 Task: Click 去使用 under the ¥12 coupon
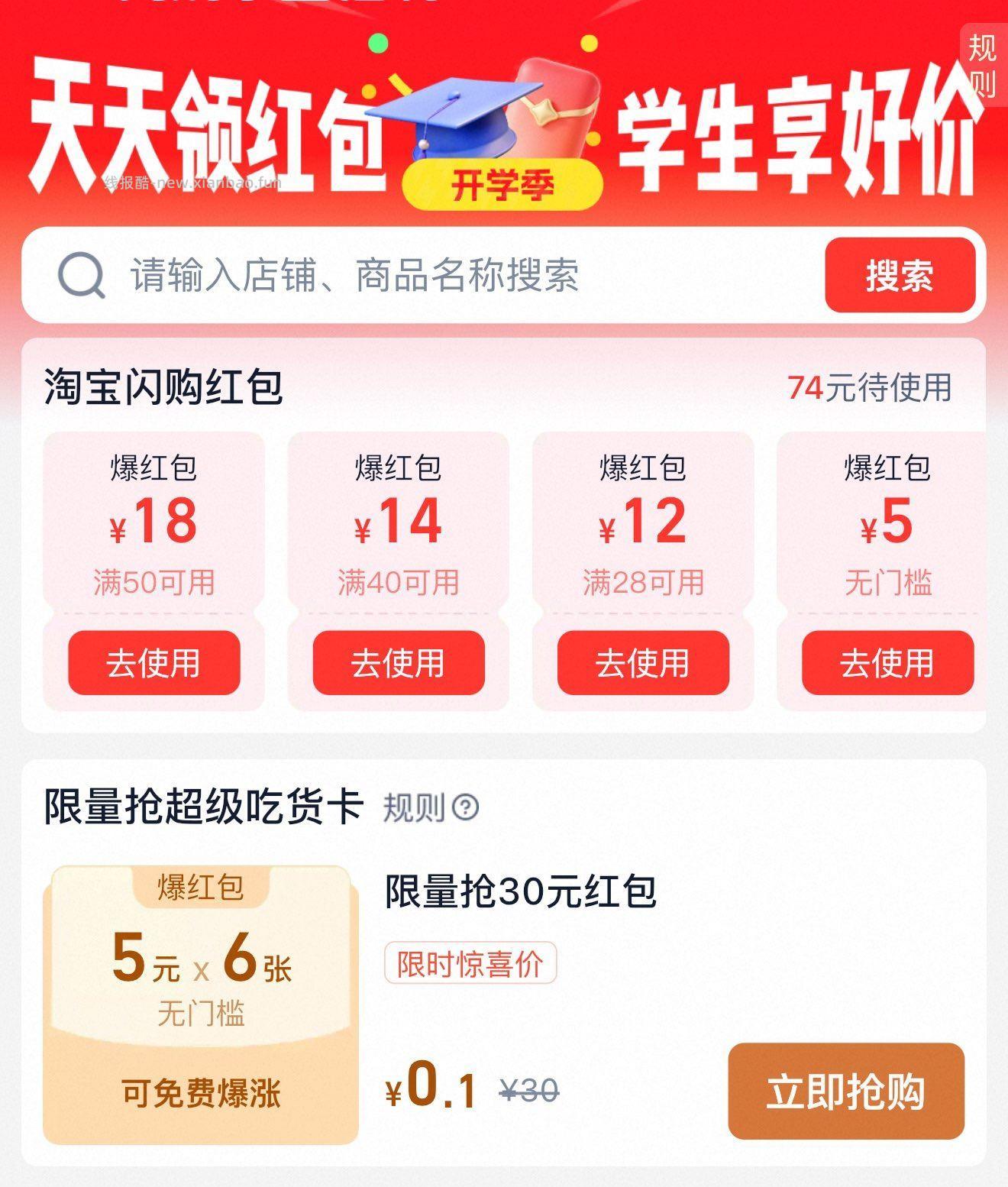pos(643,664)
